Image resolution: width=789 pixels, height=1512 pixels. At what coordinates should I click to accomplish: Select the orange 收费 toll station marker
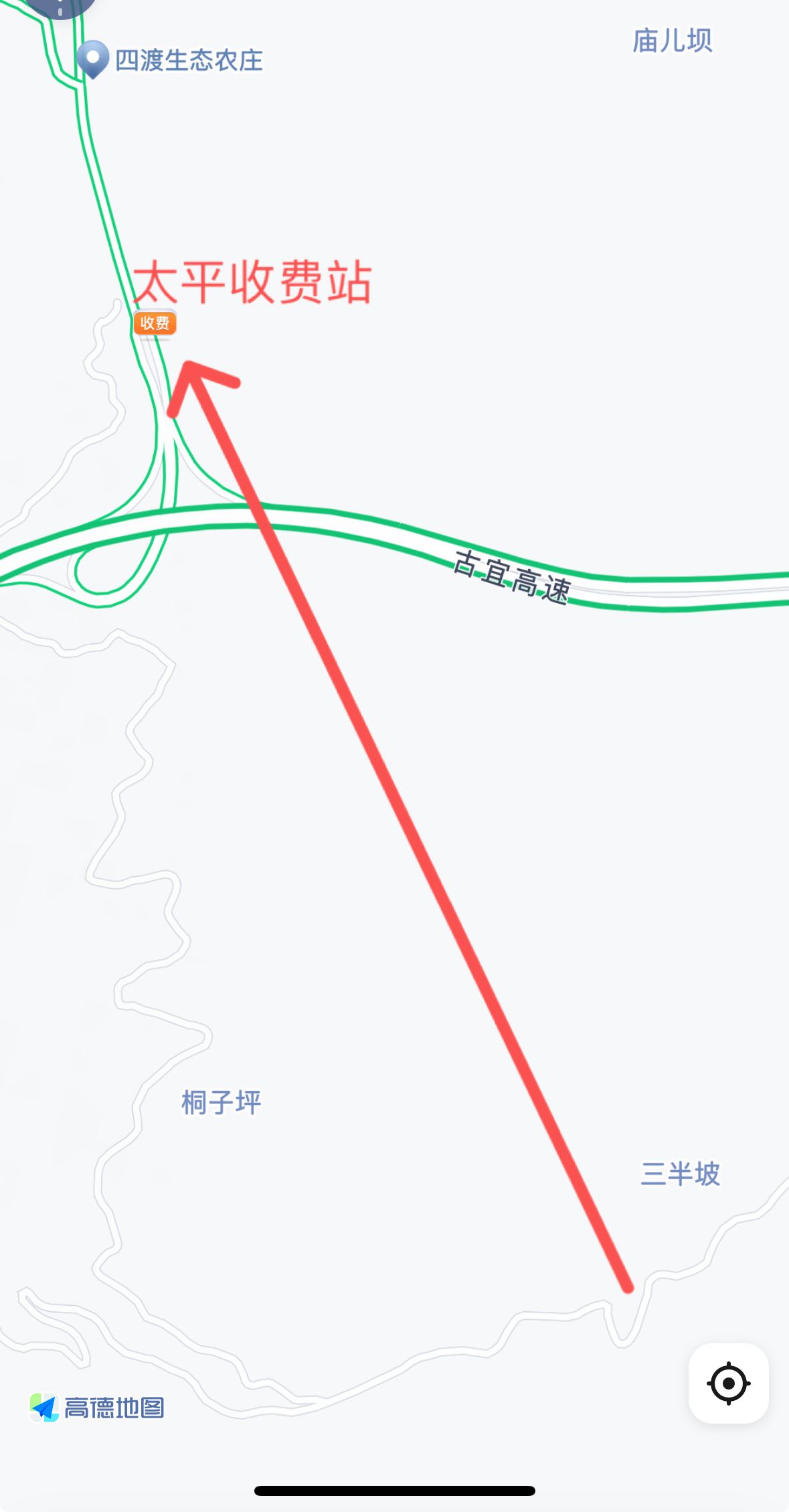pyautogui.click(x=155, y=323)
